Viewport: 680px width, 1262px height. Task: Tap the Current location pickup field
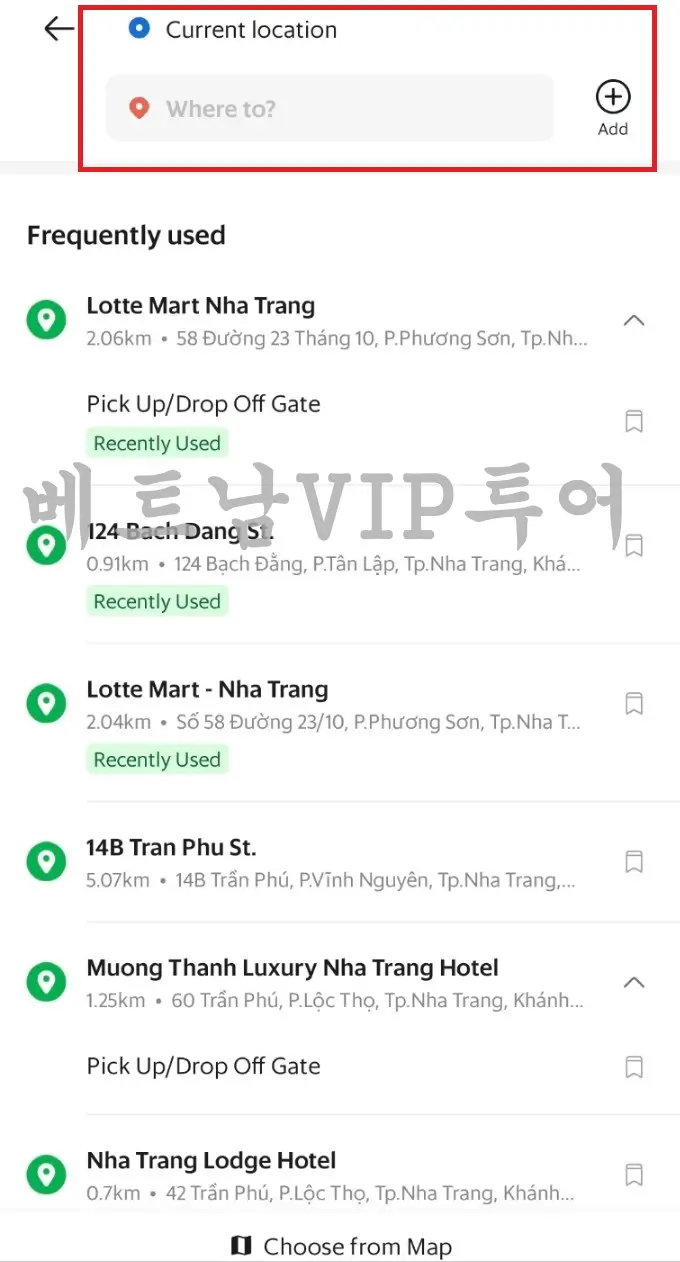click(251, 30)
